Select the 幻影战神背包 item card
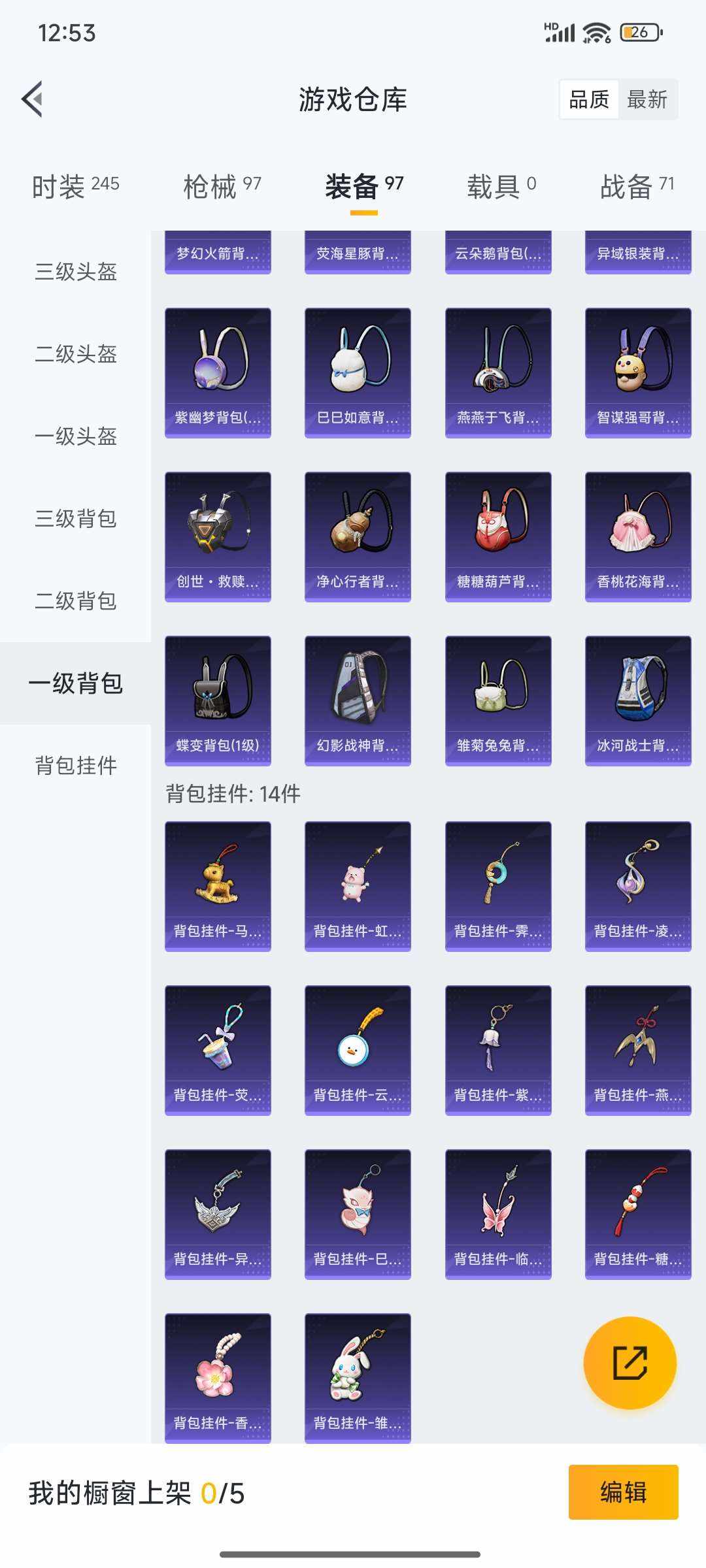The image size is (706, 1568). (358, 699)
